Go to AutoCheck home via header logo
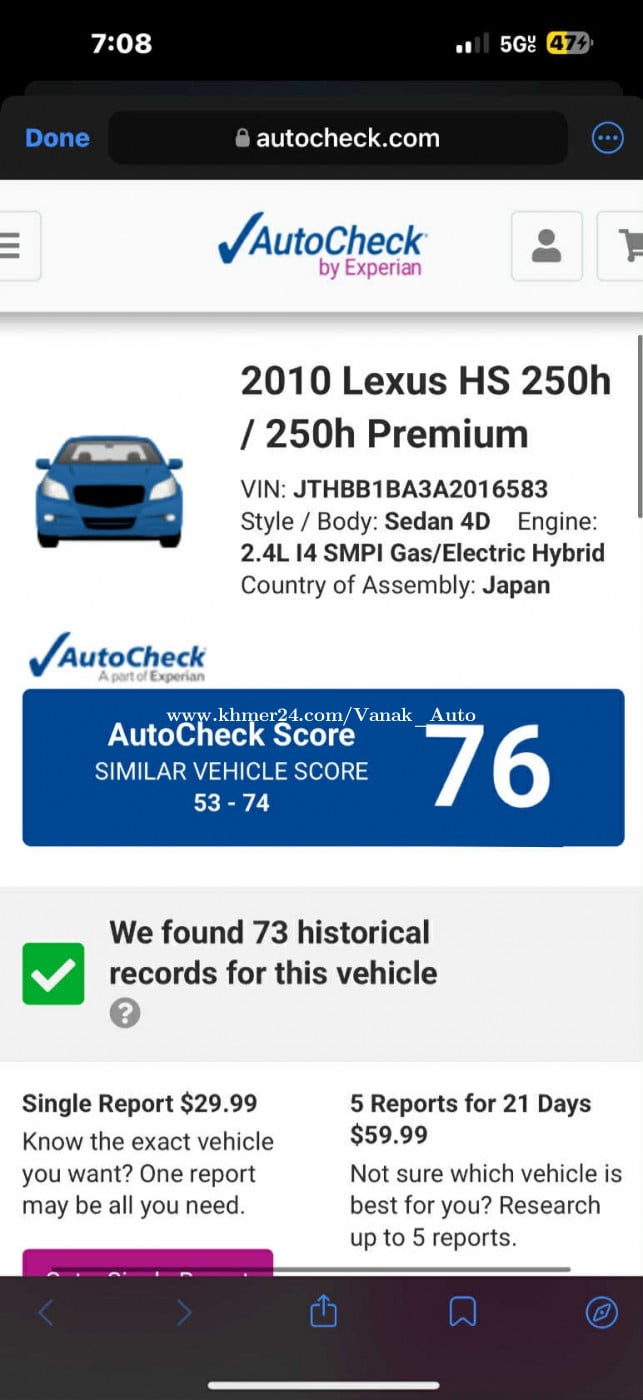This screenshot has height=1400, width=643. (x=322, y=246)
